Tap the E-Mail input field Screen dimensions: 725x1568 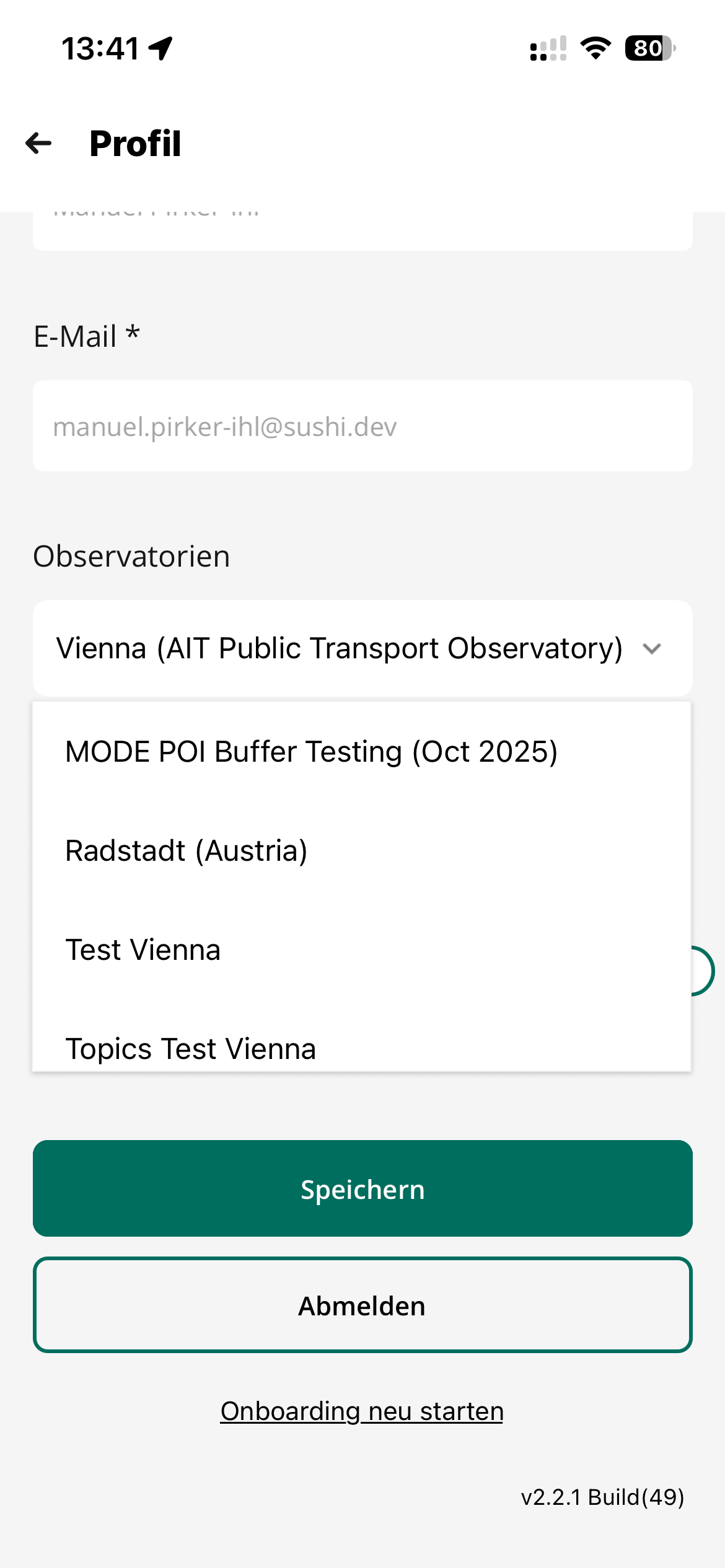[x=362, y=426]
